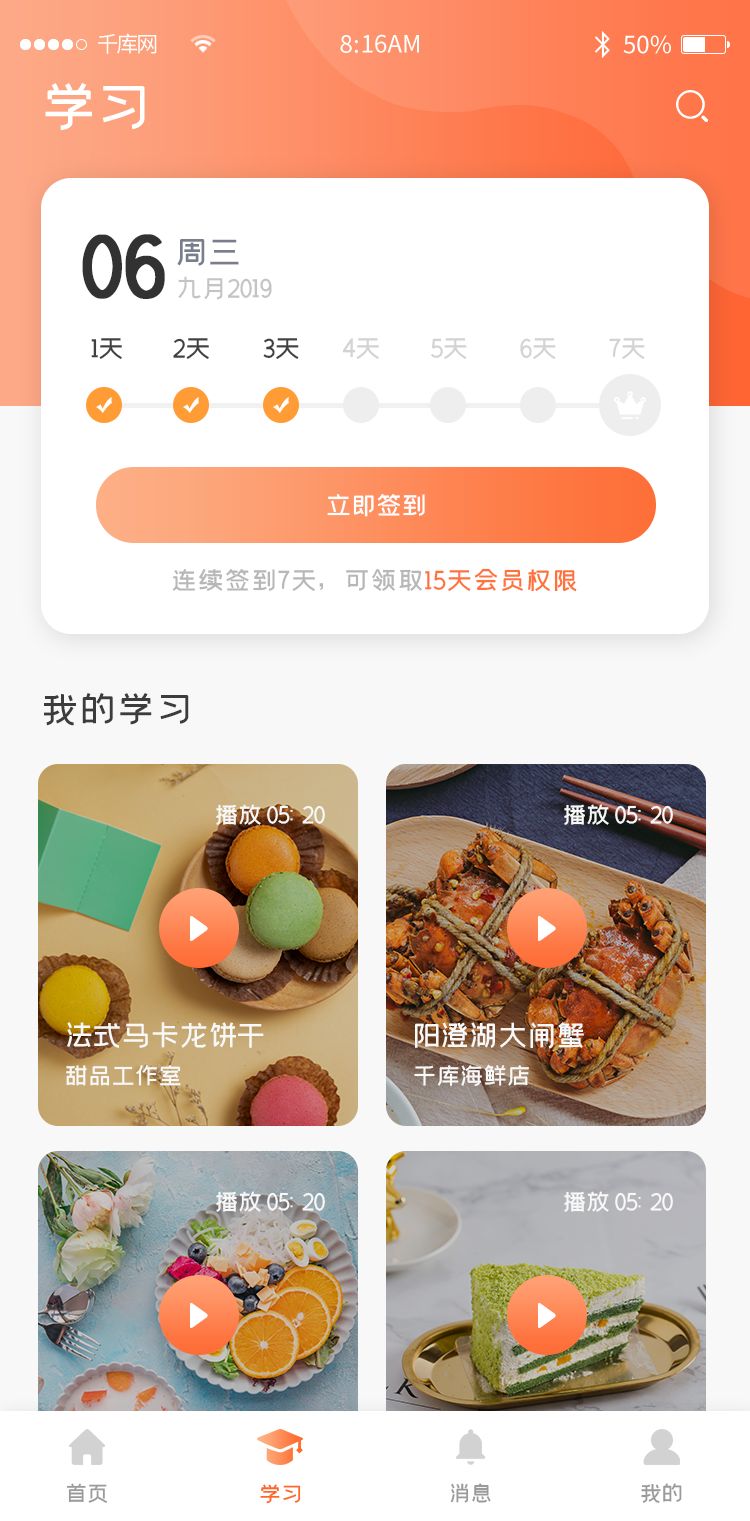
Task: Tap the 立即签到 check-in button
Action: [x=376, y=505]
